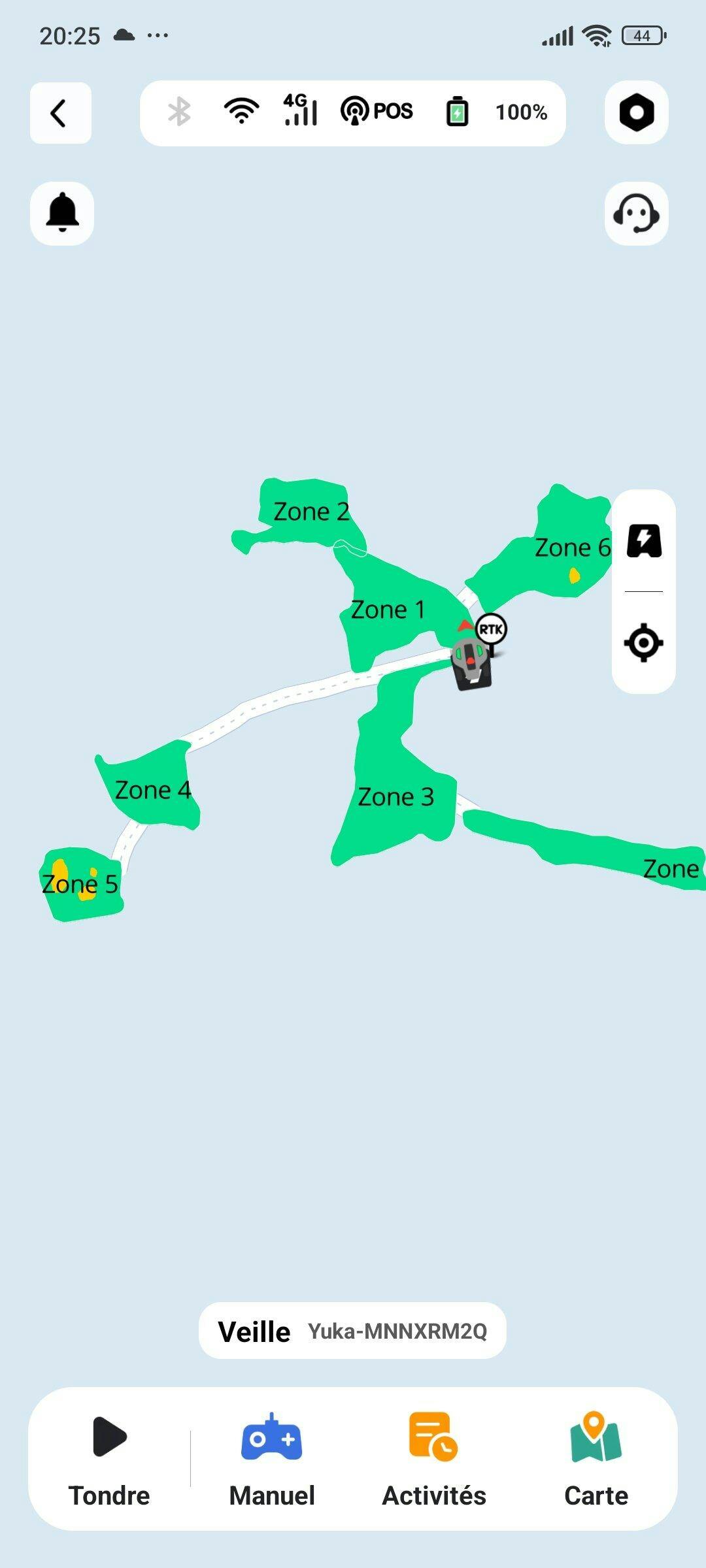Send mower to charging station
The width and height of the screenshot is (706, 1568).
[644, 541]
